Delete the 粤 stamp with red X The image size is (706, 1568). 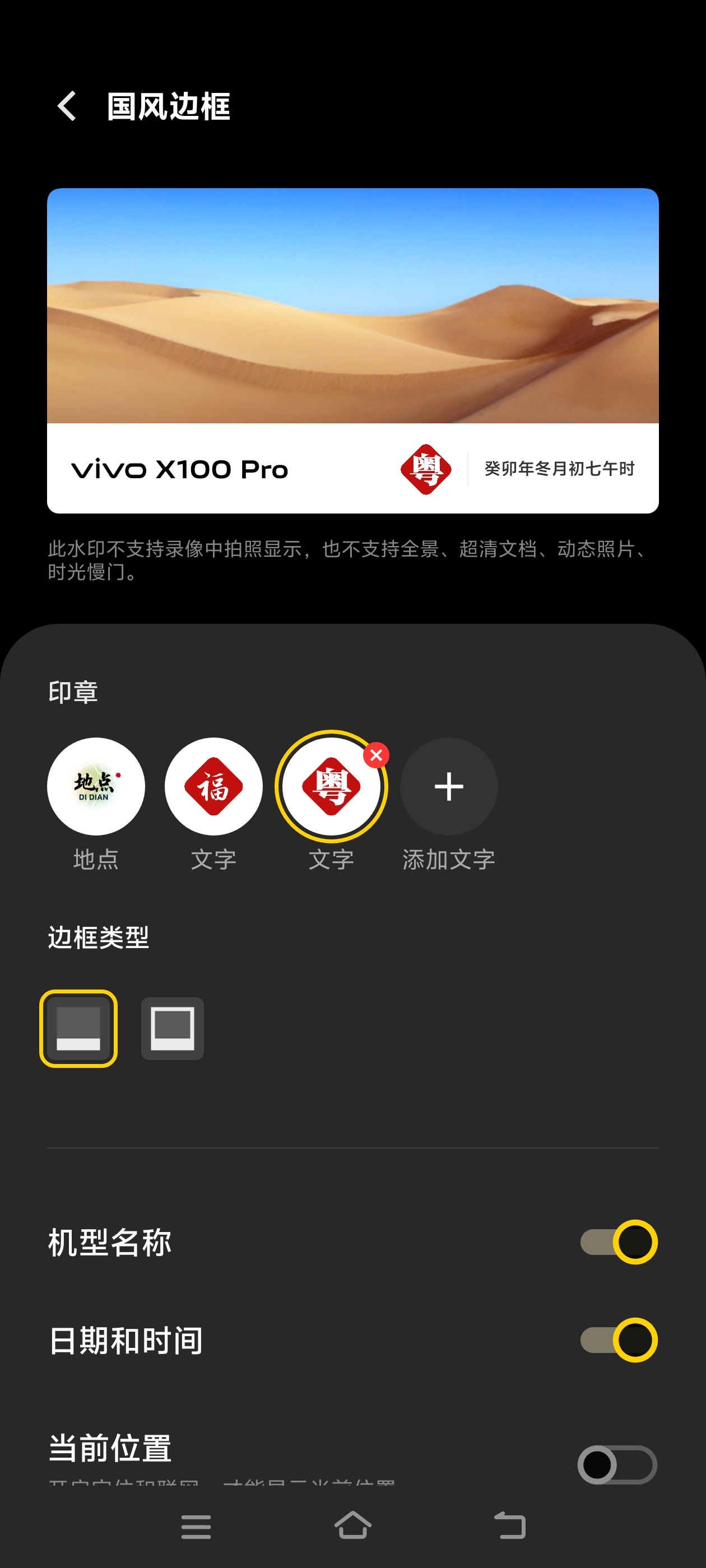(x=377, y=755)
